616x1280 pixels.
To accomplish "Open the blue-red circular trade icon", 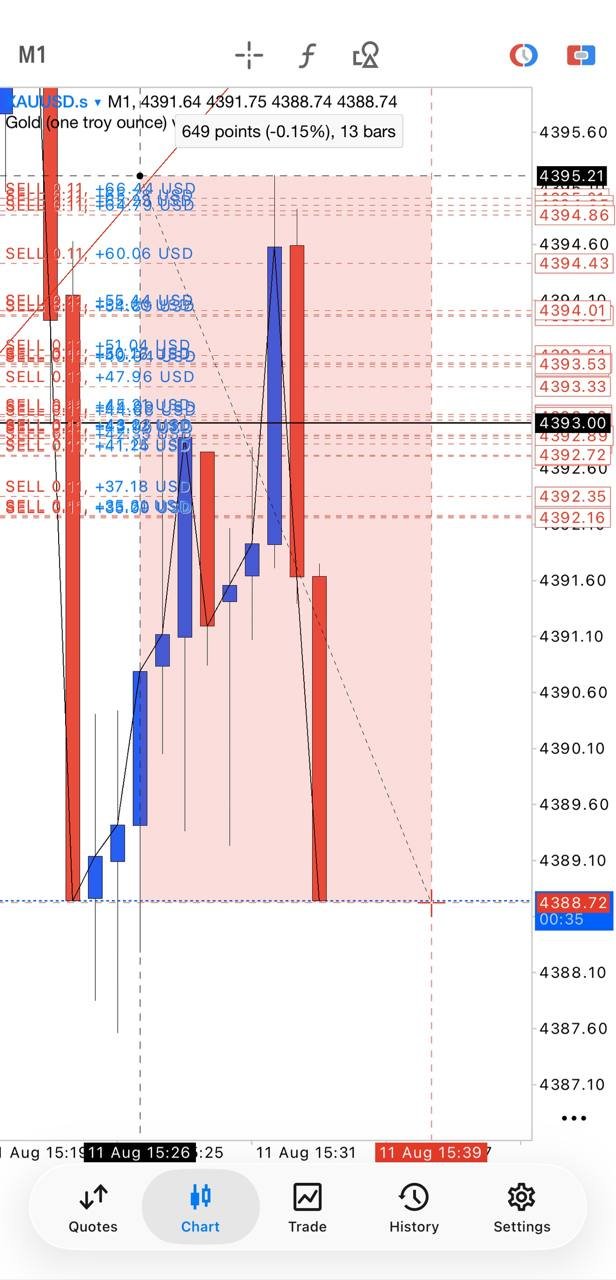I will point(523,55).
